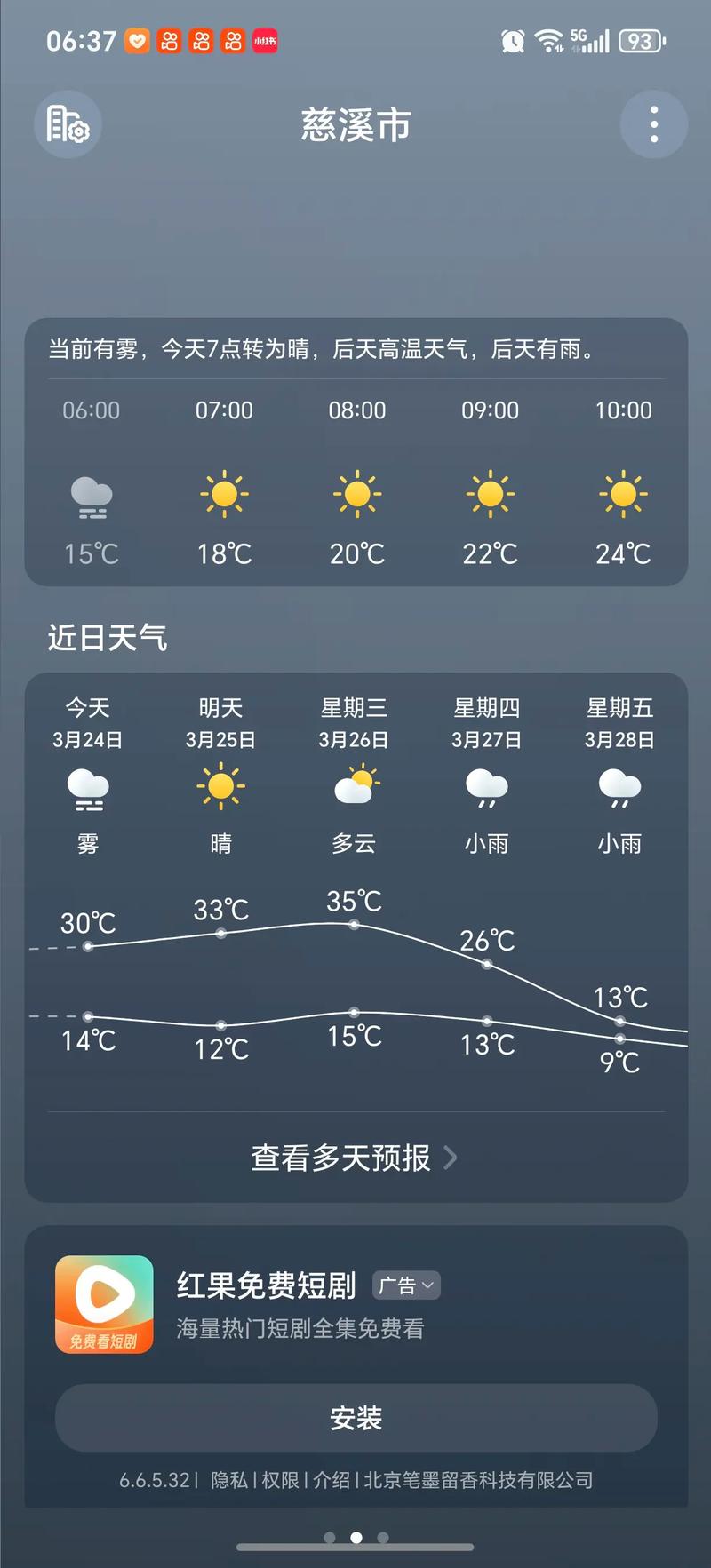This screenshot has height=1568, width=711.
Task: Click the fog weather icon at 06:00
Action: (x=92, y=498)
